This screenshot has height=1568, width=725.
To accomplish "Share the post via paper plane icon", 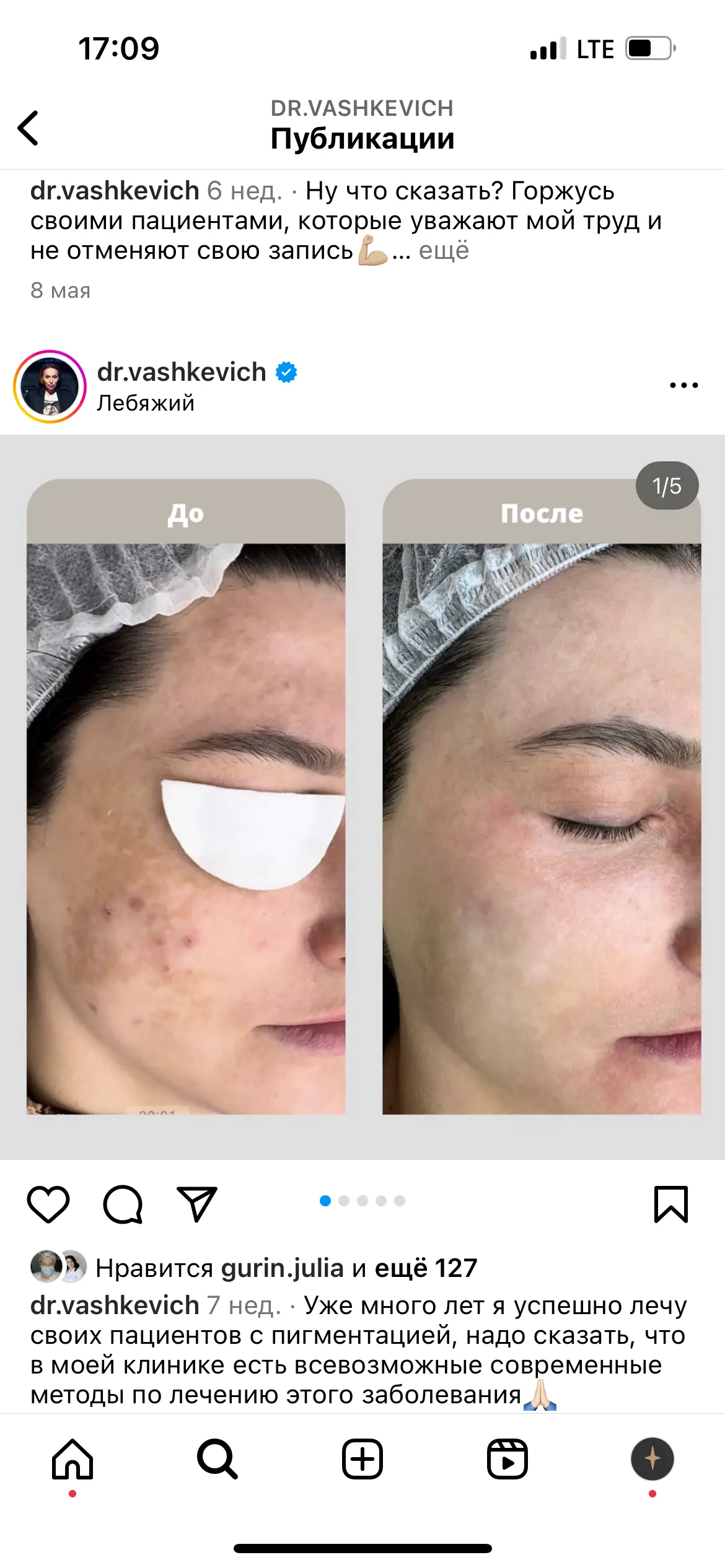I will click(x=196, y=1204).
